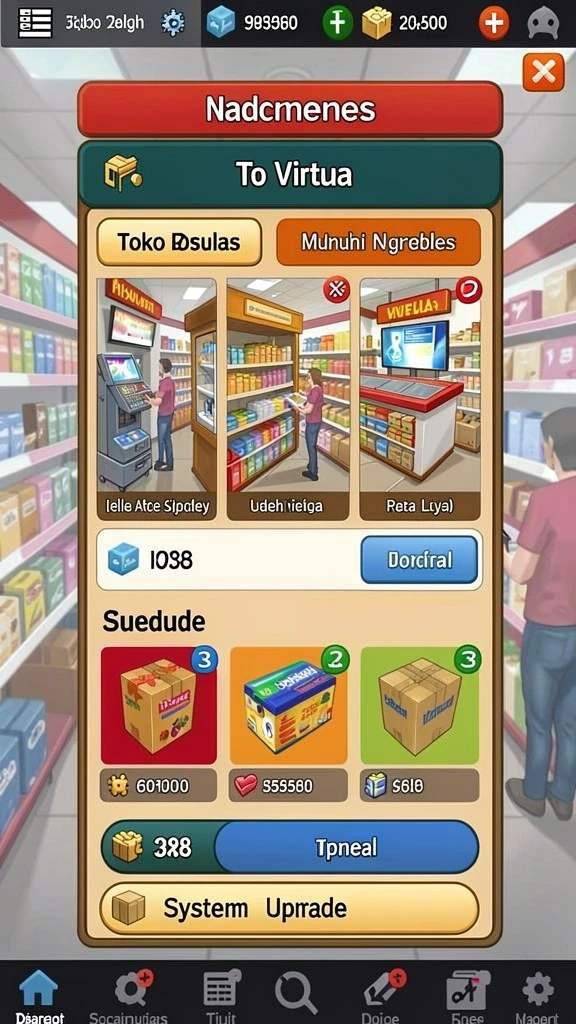Image resolution: width=576 pixels, height=1024 pixels.
Task: Pick the orange box priced 355560
Action: [288, 705]
